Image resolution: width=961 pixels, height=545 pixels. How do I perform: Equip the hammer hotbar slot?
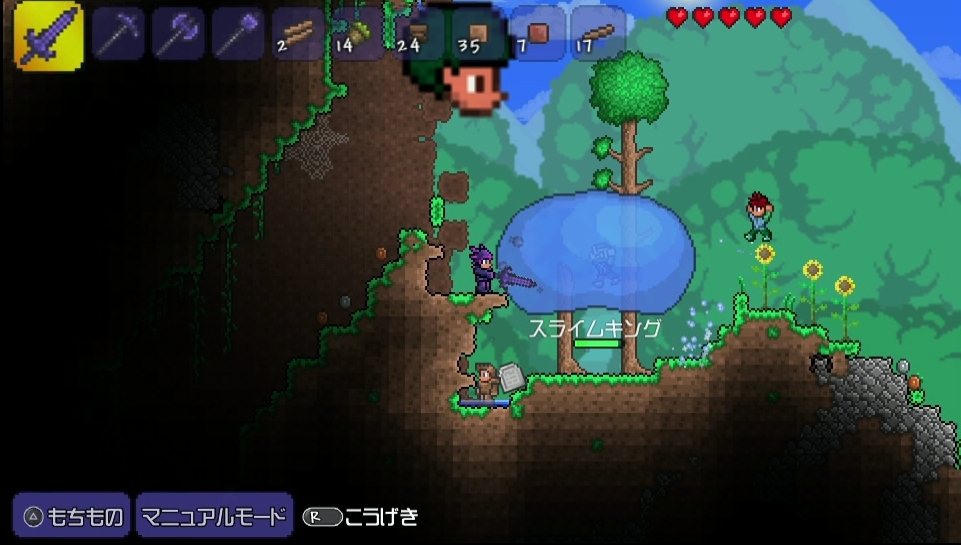click(238, 34)
